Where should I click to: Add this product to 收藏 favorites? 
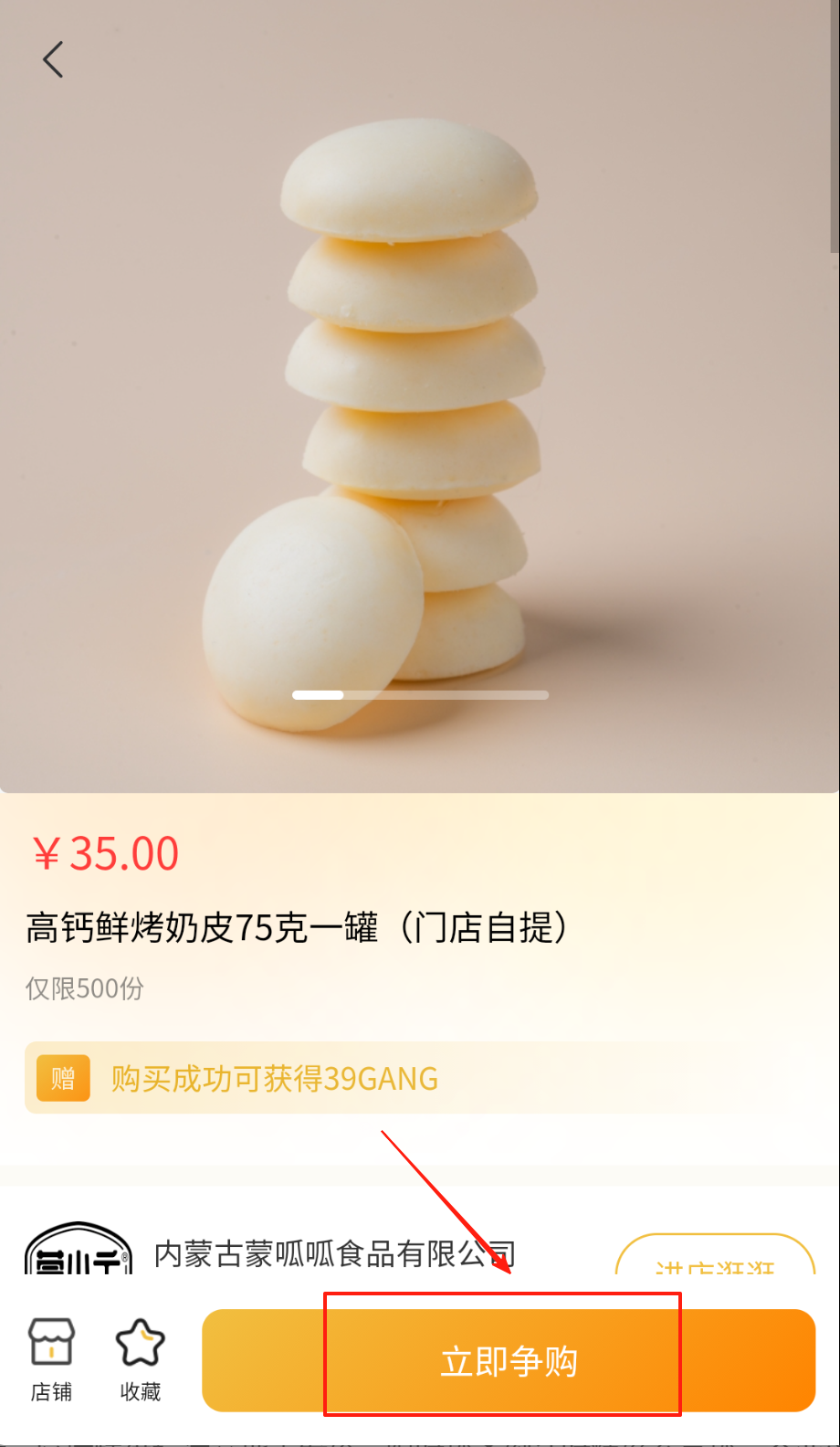(140, 1359)
